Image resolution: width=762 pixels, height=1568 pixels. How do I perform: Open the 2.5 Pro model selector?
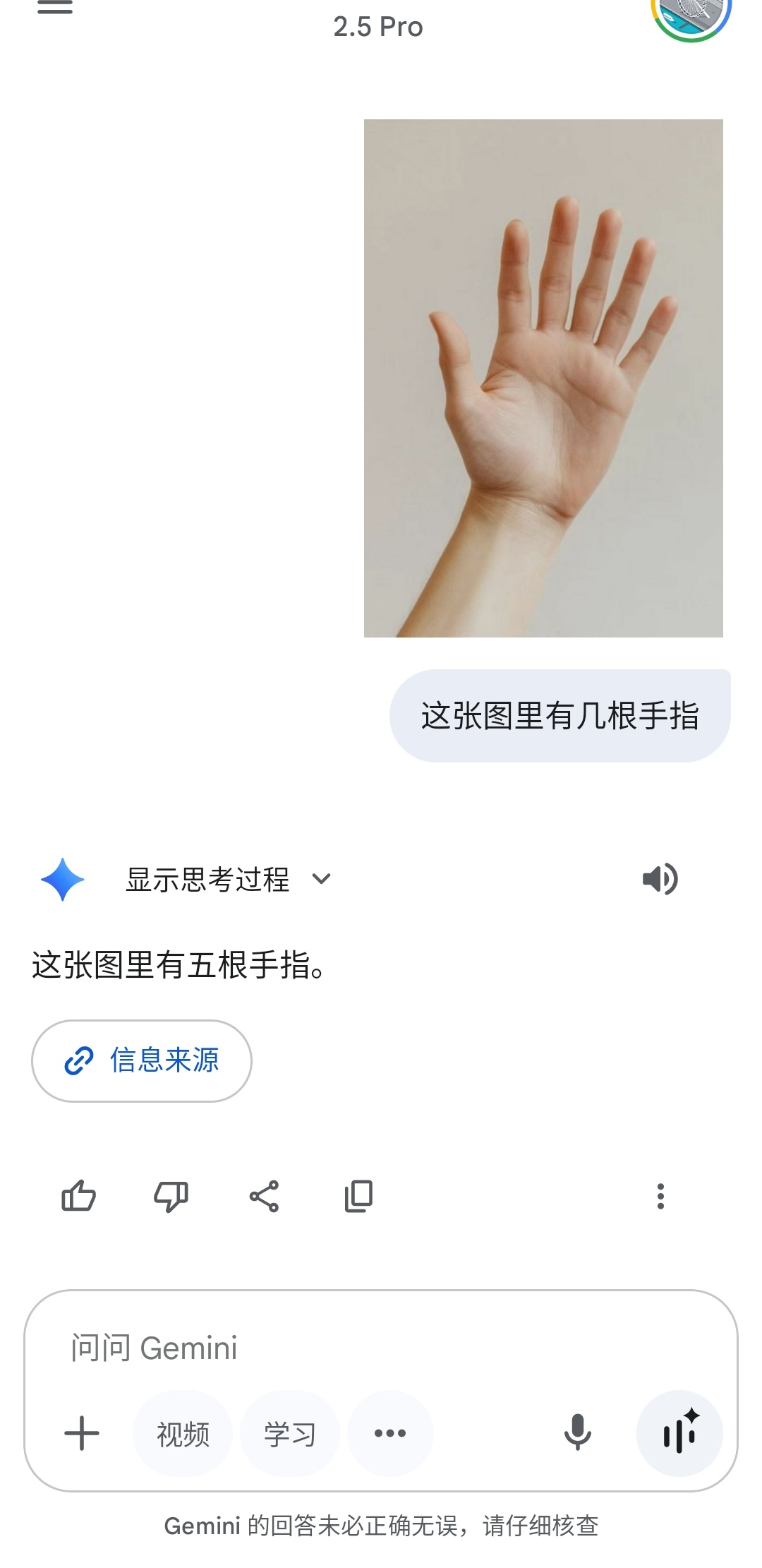coord(378,27)
